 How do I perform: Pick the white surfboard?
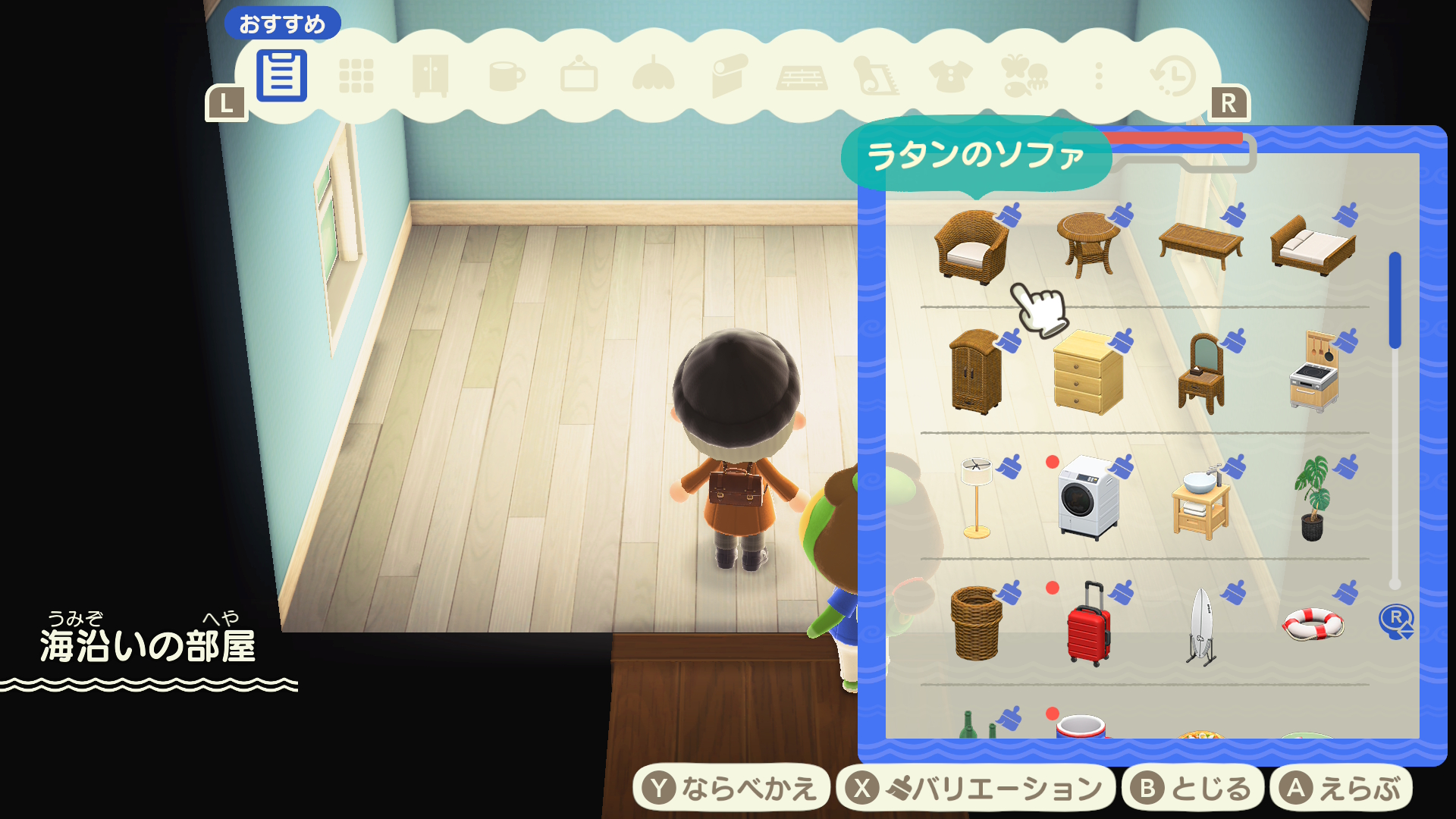[x=1201, y=626]
